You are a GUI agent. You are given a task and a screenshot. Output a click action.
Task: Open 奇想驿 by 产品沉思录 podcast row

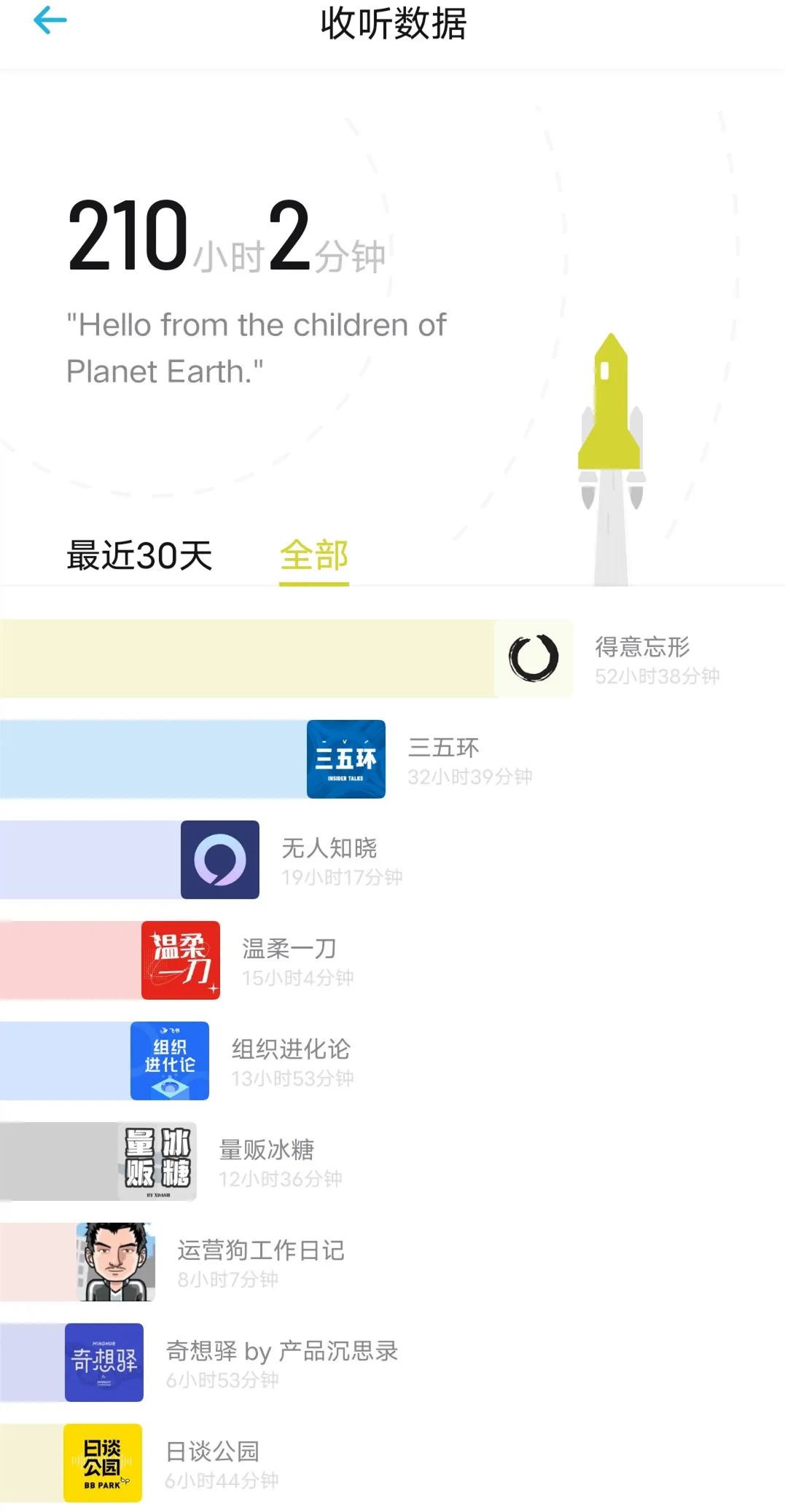(x=281, y=1363)
